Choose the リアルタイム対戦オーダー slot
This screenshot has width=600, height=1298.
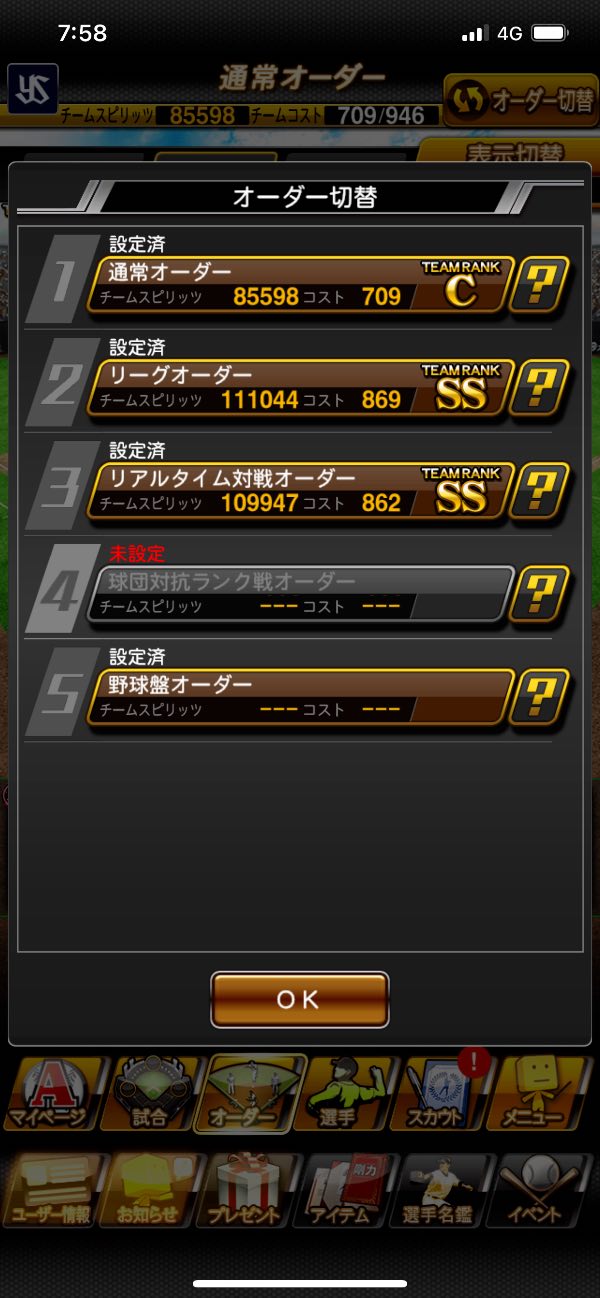[x=300, y=491]
